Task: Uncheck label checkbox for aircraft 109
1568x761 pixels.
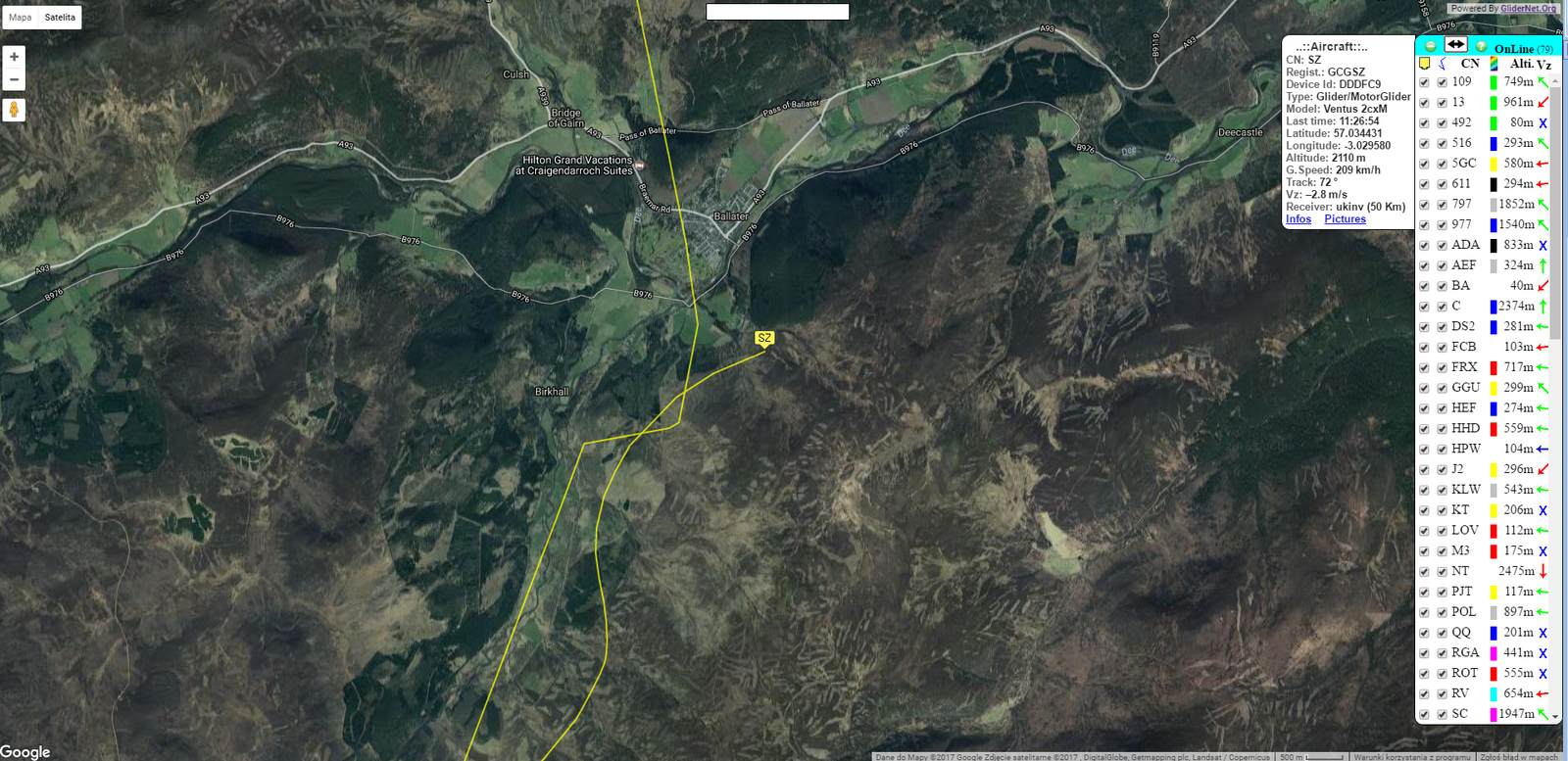Action: pos(1424,82)
